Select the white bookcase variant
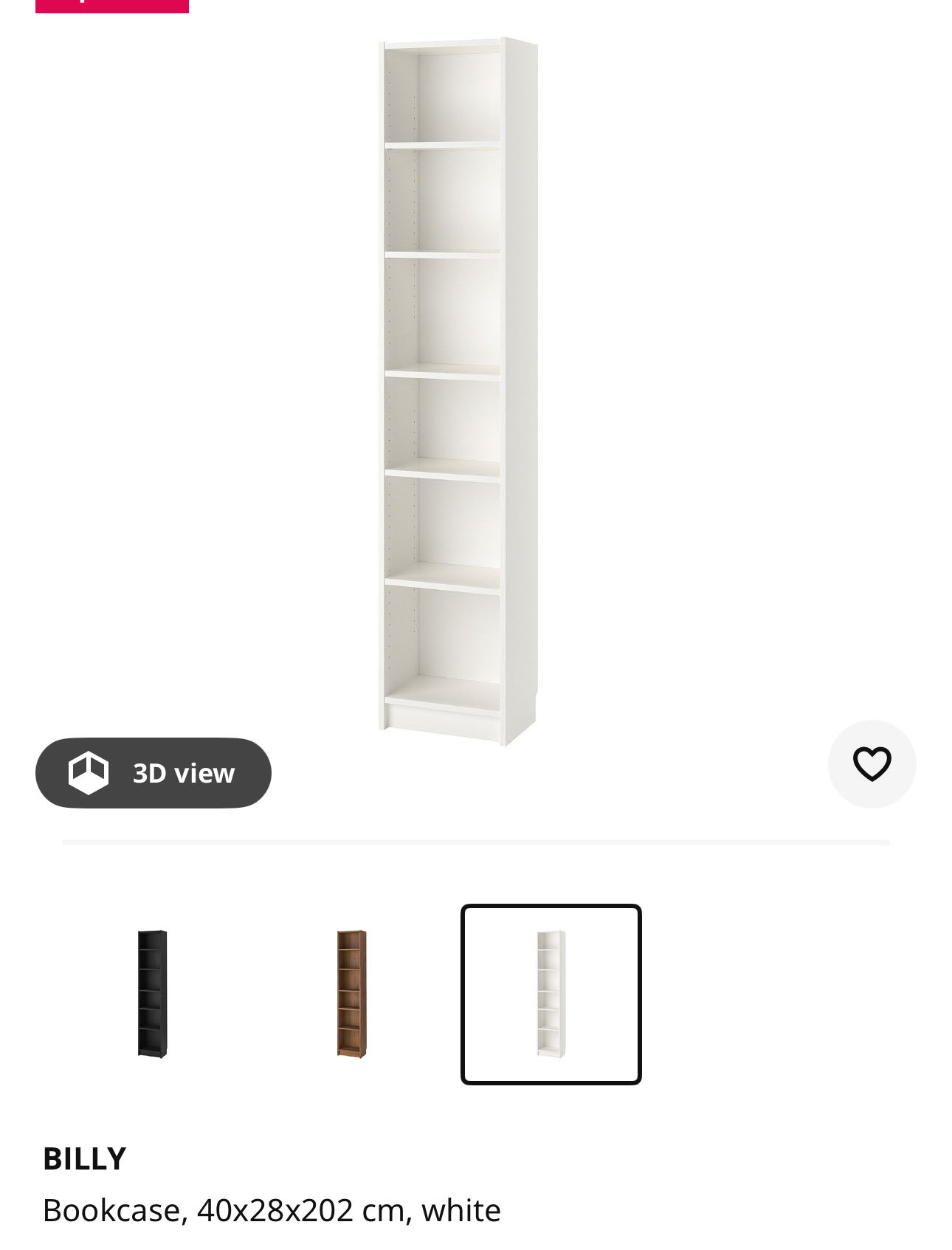Screen dimensions: 952x1250 pyautogui.click(x=551, y=994)
